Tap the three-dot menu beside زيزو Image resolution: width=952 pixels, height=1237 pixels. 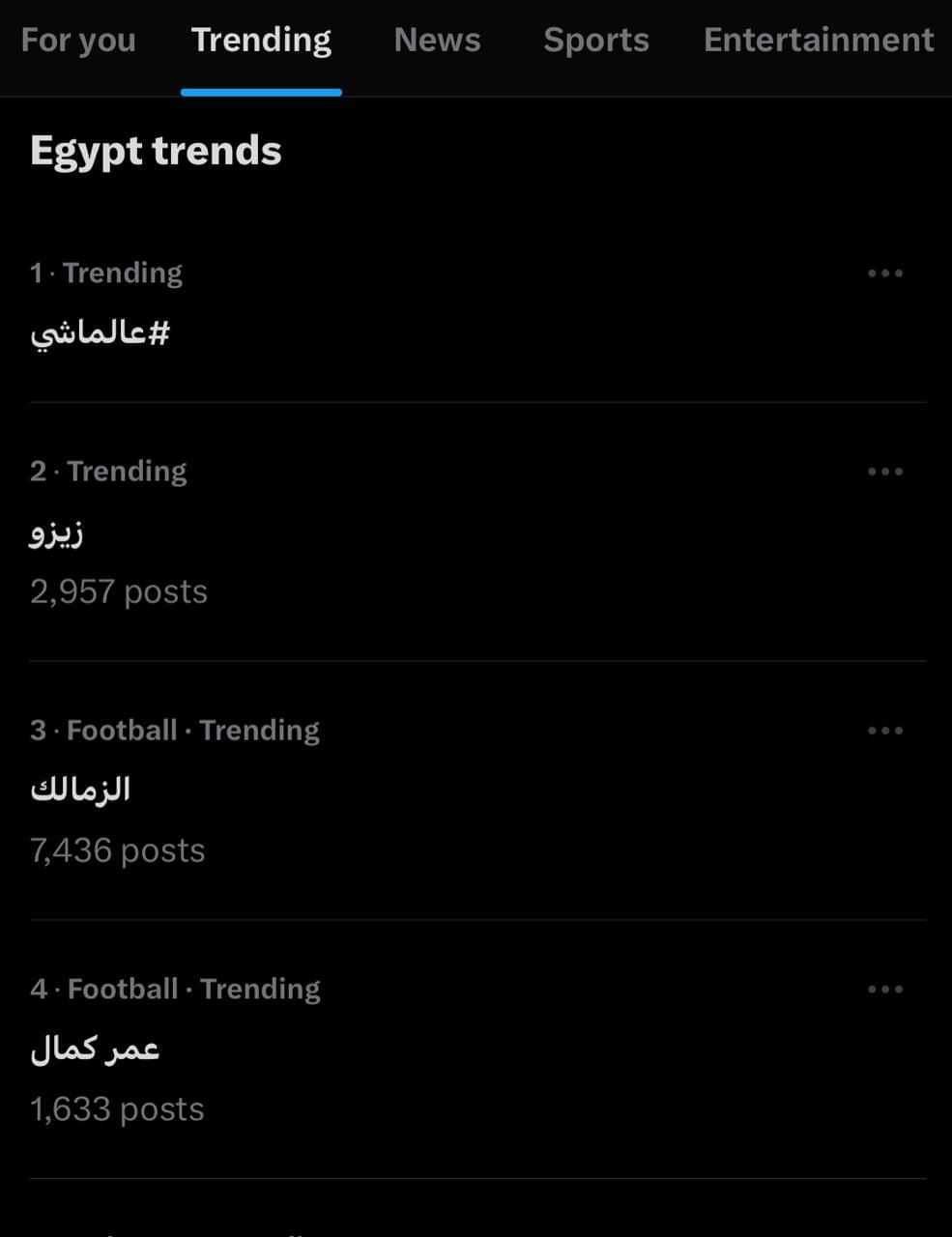pos(884,472)
